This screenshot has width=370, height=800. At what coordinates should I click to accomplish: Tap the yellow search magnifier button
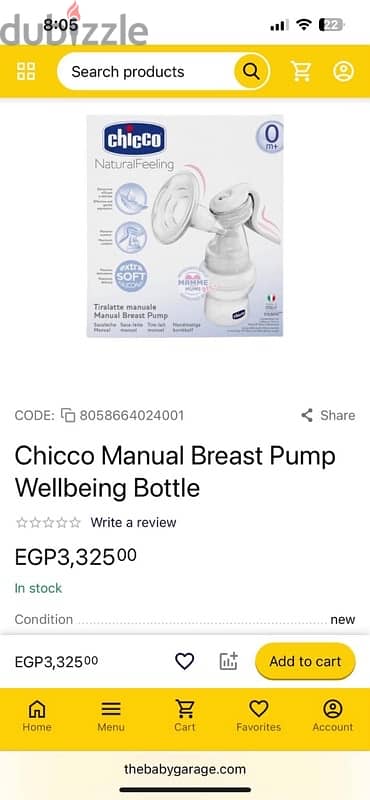click(x=252, y=71)
